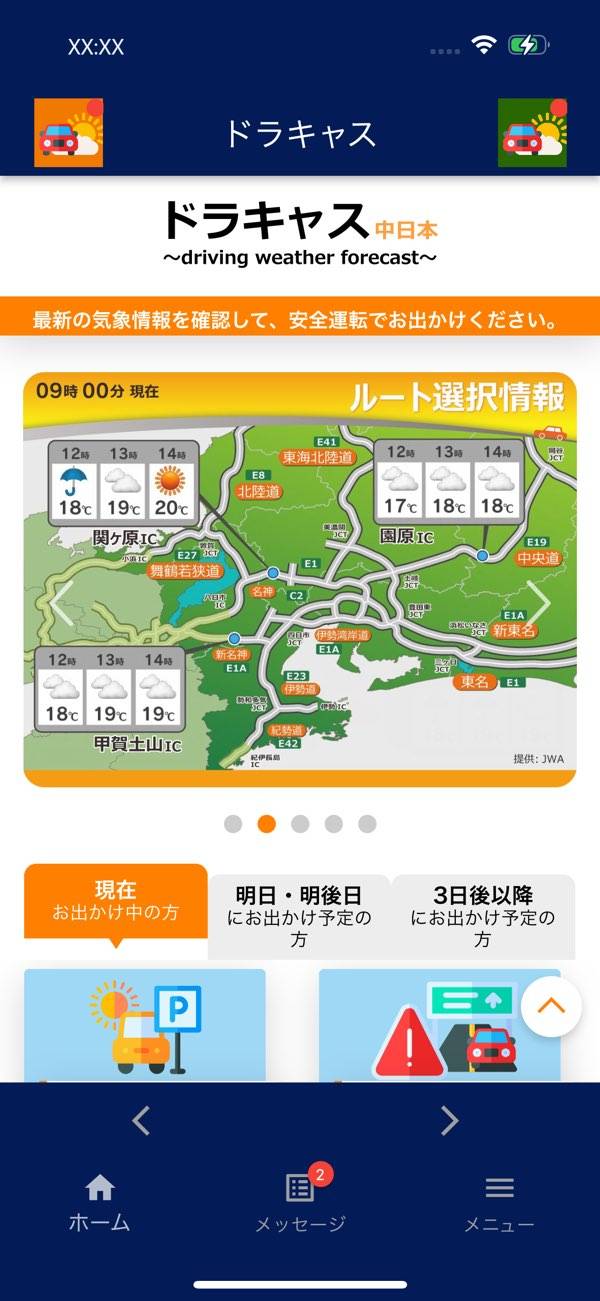Jump to the fifth carousel page dot
Image resolution: width=600 pixels, height=1301 pixels.
coord(367,824)
